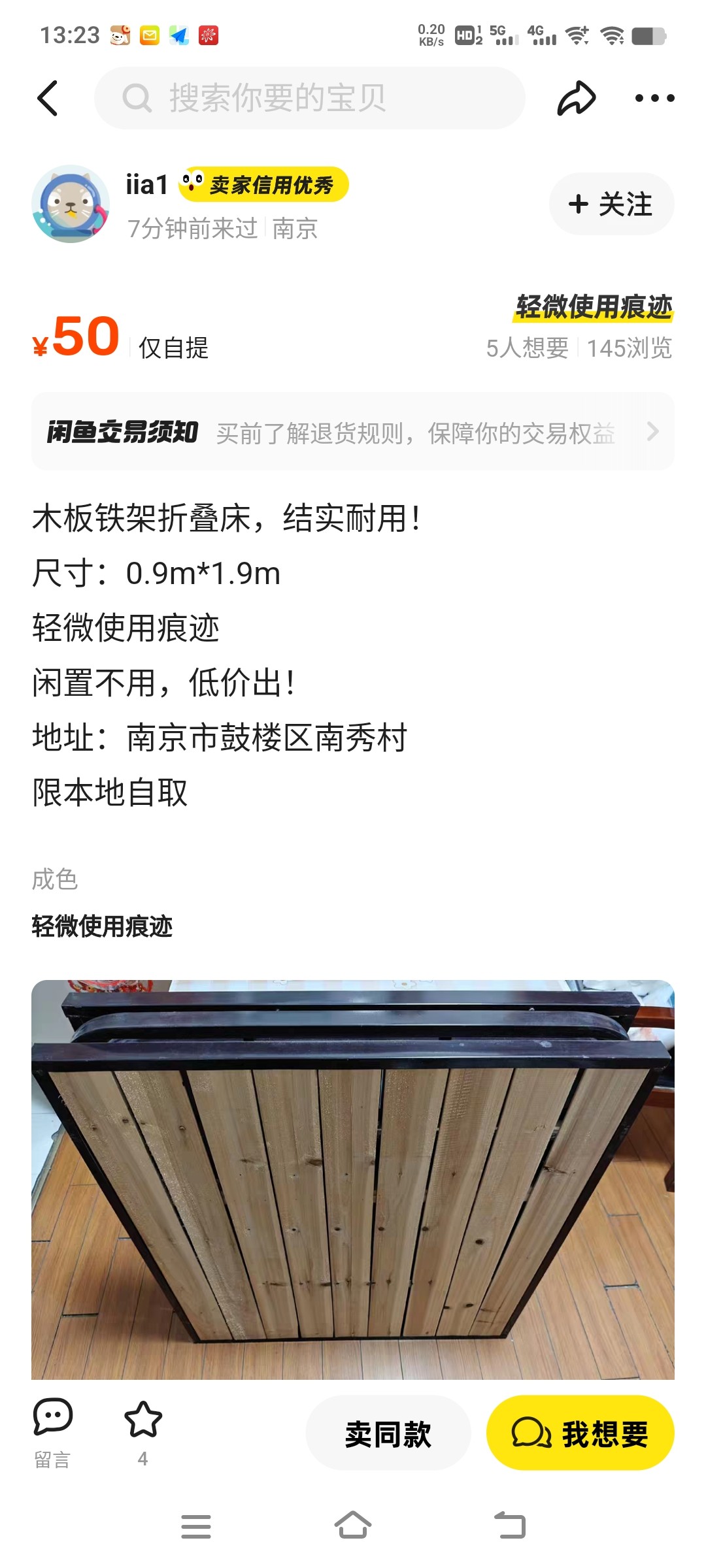The image size is (706, 1568).
Task: Tap the search box for items
Action: pos(309,98)
